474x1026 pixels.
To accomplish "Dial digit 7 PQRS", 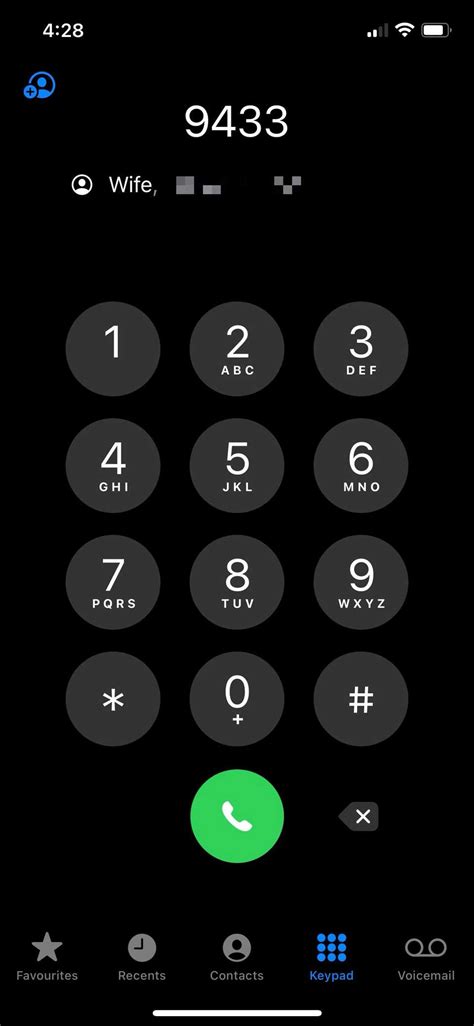I will [113, 582].
